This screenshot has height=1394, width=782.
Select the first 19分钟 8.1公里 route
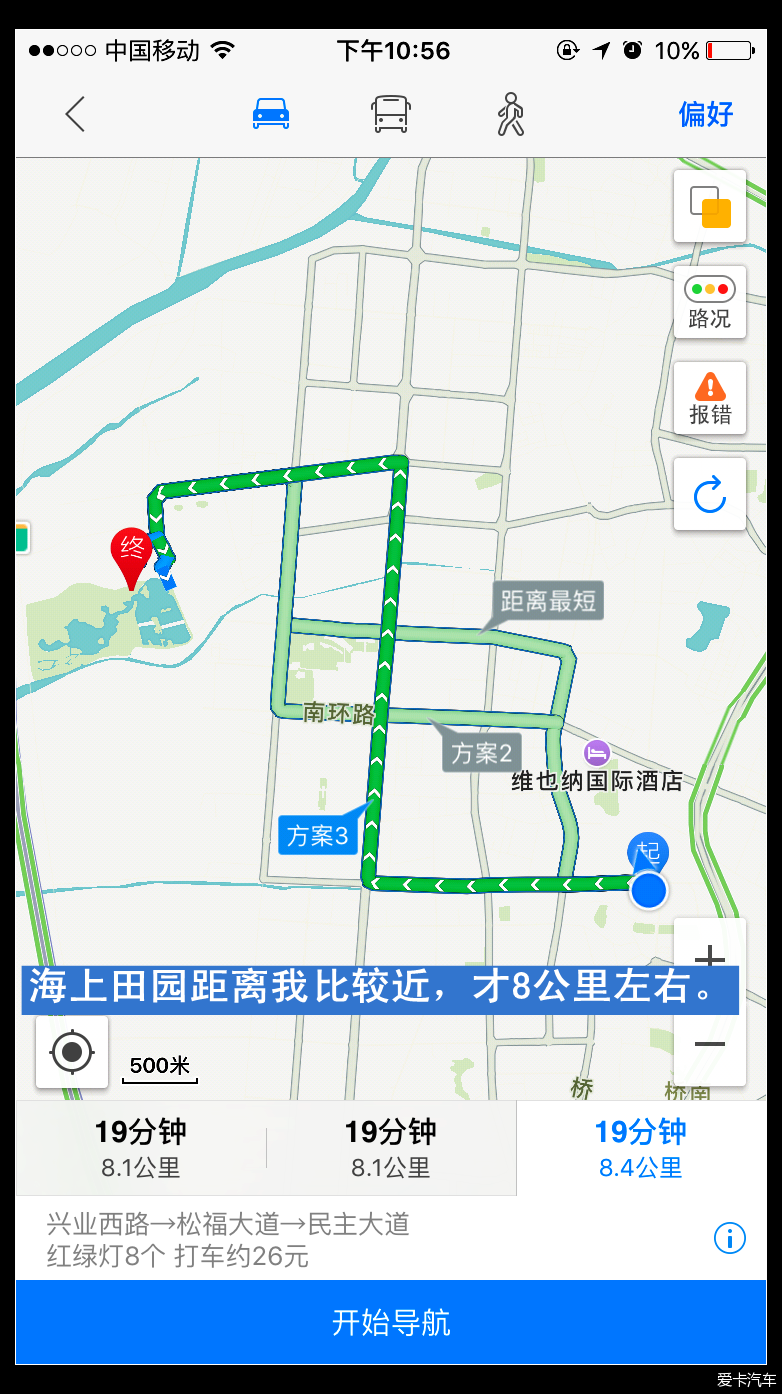141,1148
